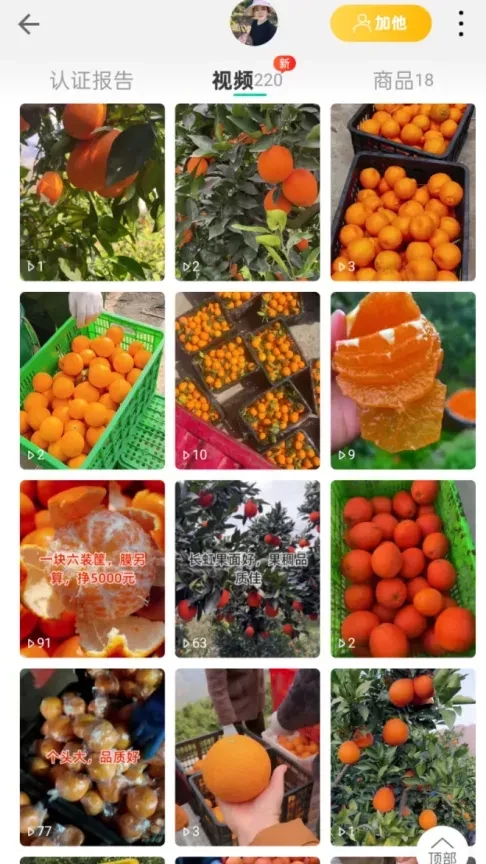Open the black crates video with 3 plays

(x=403, y=192)
